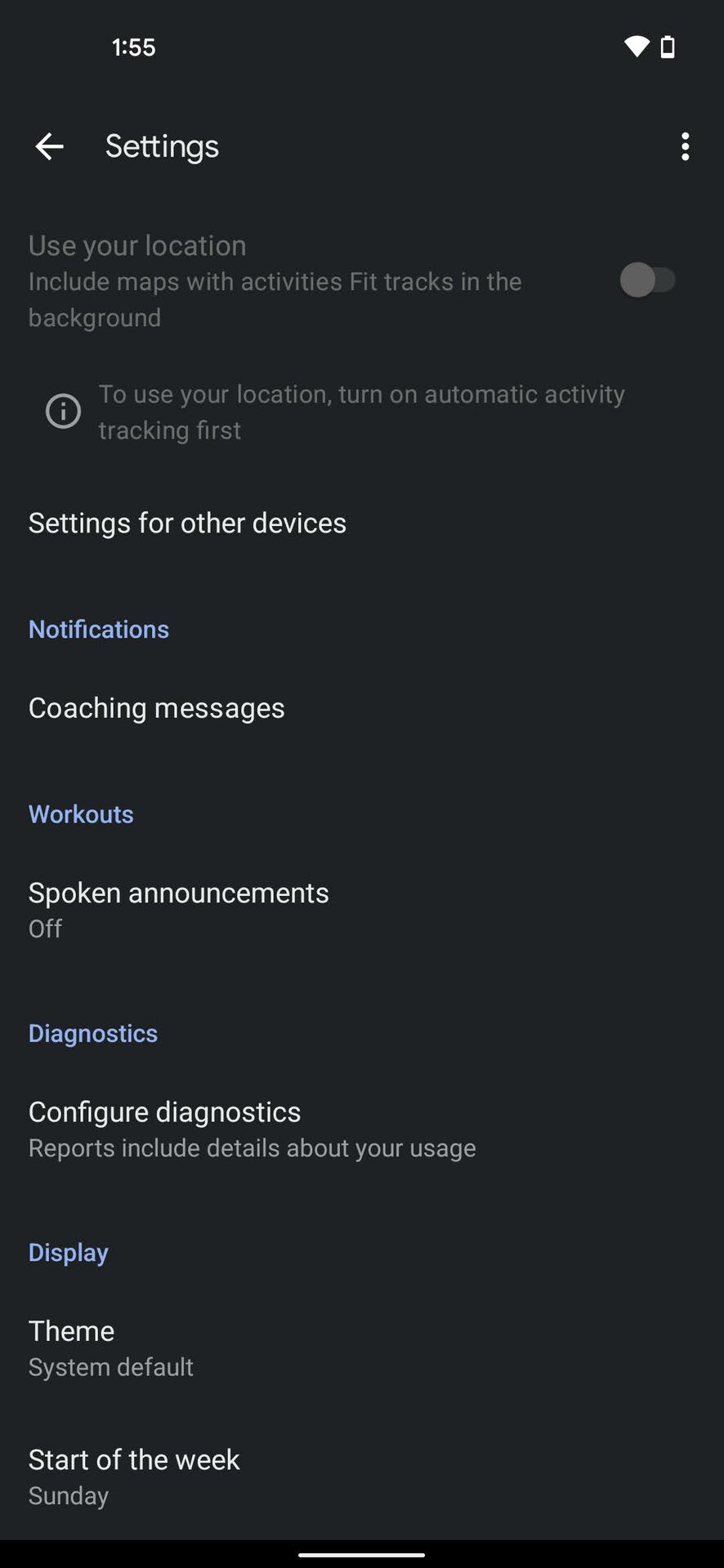Go back from Settings
724x1568 pixels.
pyautogui.click(x=49, y=147)
